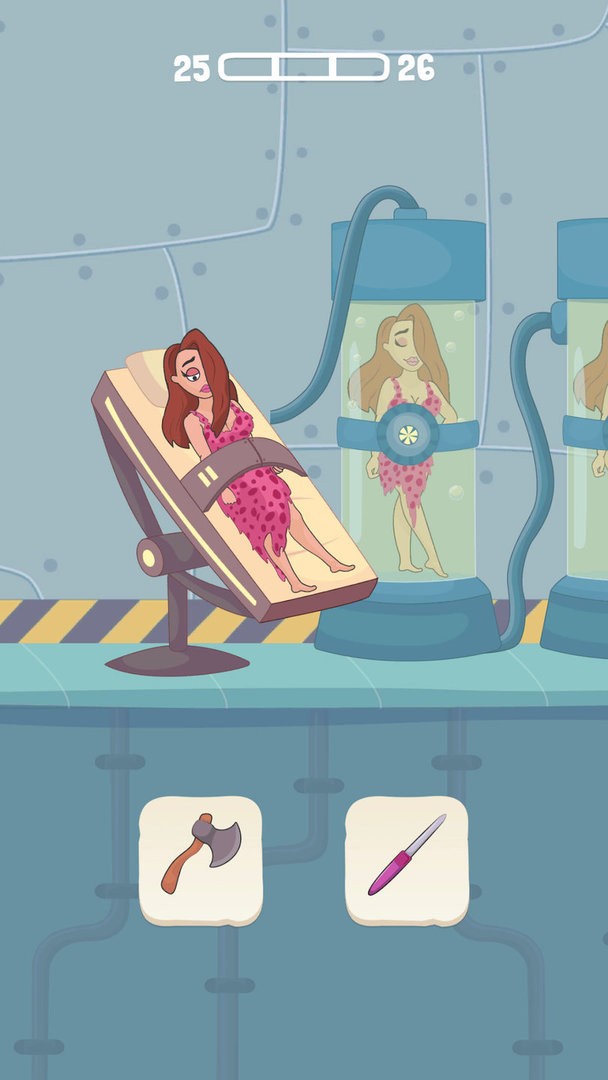This screenshot has width=608, height=1080.
Task: Choose the axe option
Action: (200, 860)
